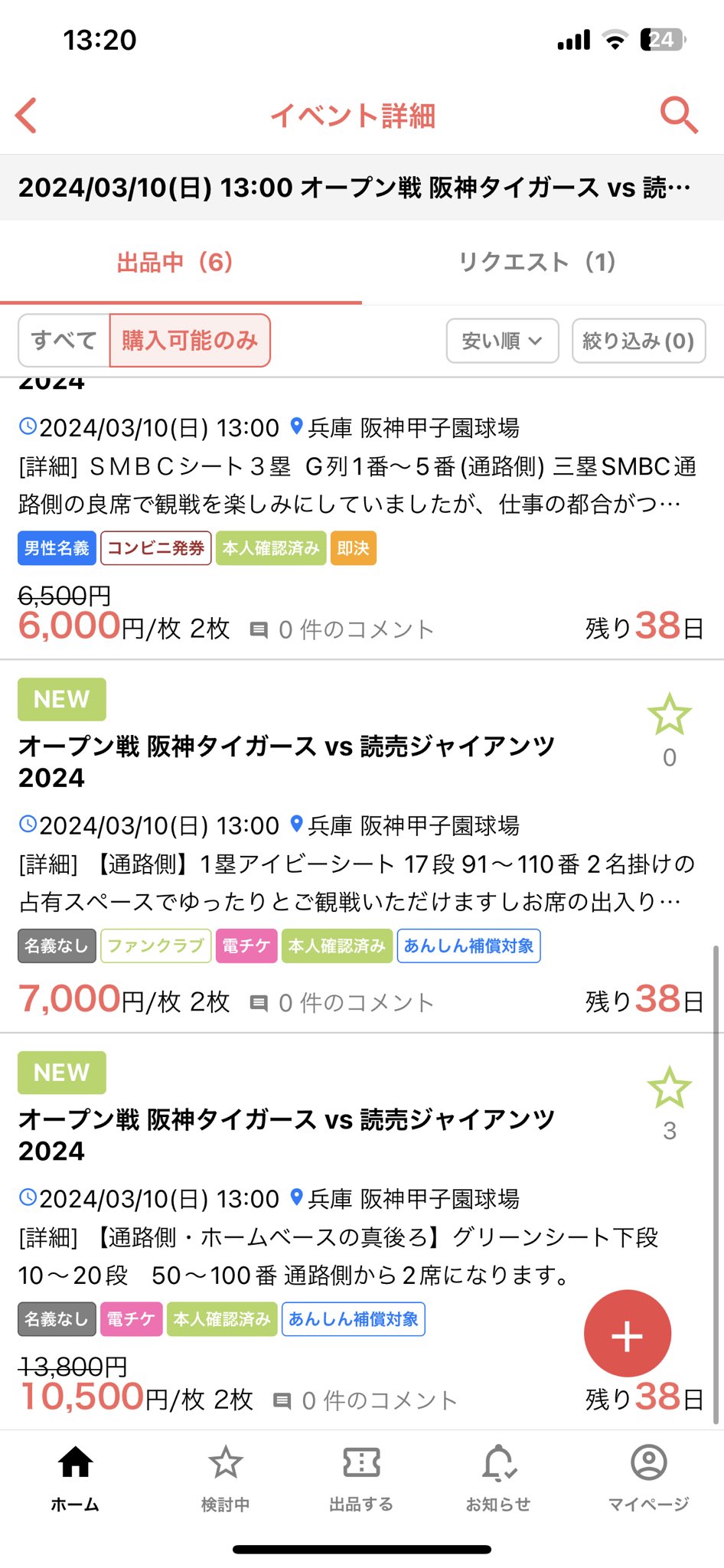Expand the 安い順 sort dropdown

[x=502, y=341]
